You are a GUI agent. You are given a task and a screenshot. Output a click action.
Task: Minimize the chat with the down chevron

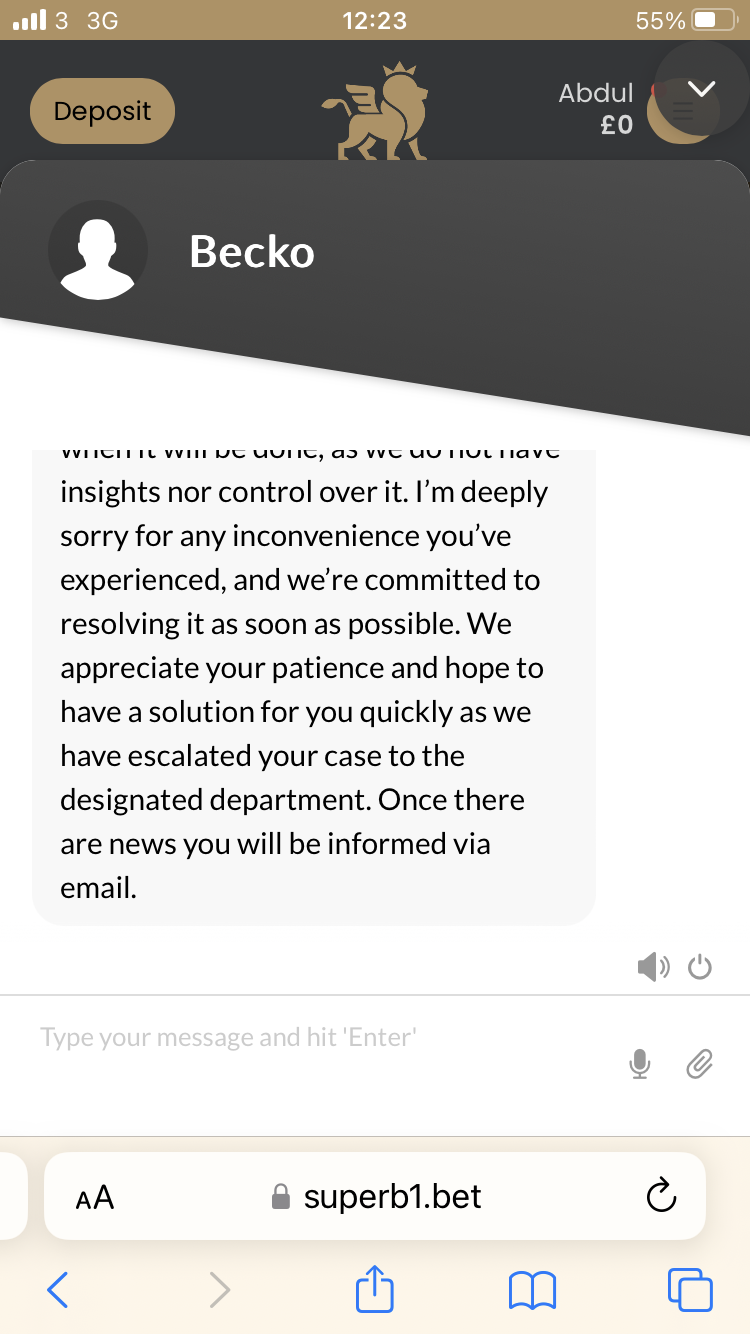click(702, 90)
